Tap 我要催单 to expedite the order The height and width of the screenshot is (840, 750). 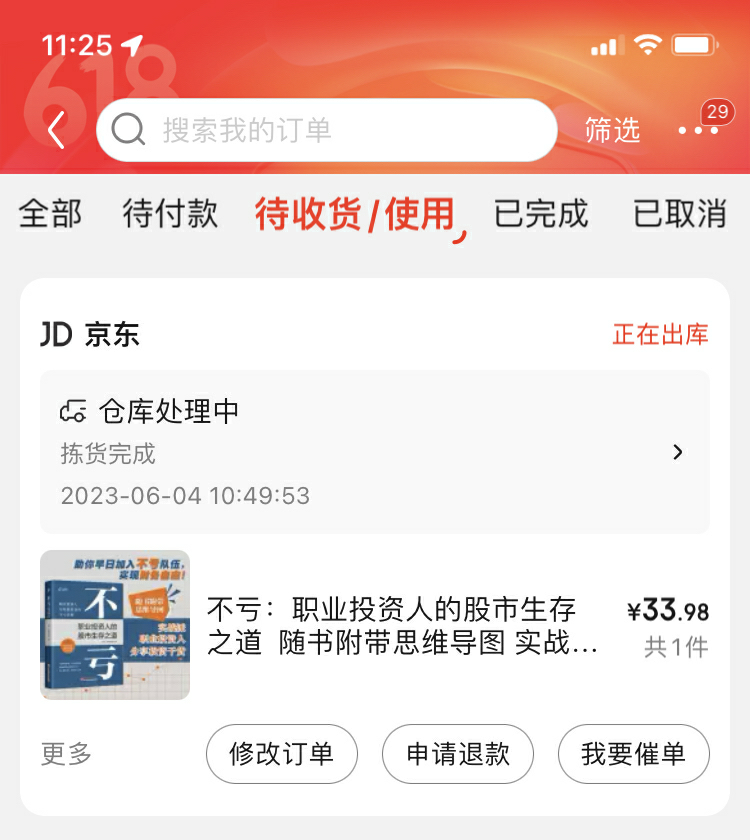coord(634,754)
